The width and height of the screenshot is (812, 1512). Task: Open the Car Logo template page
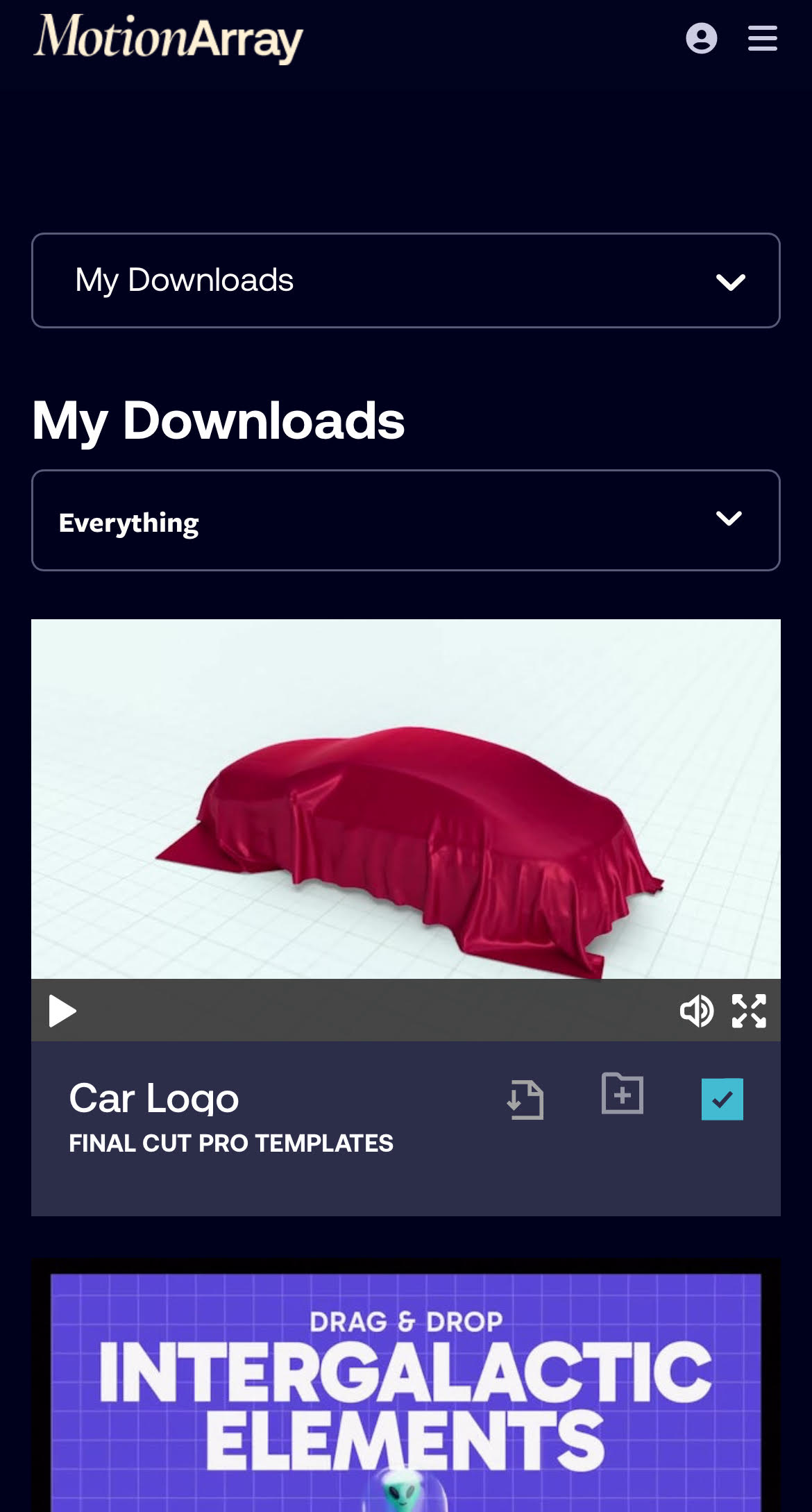[x=154, y=1098]
